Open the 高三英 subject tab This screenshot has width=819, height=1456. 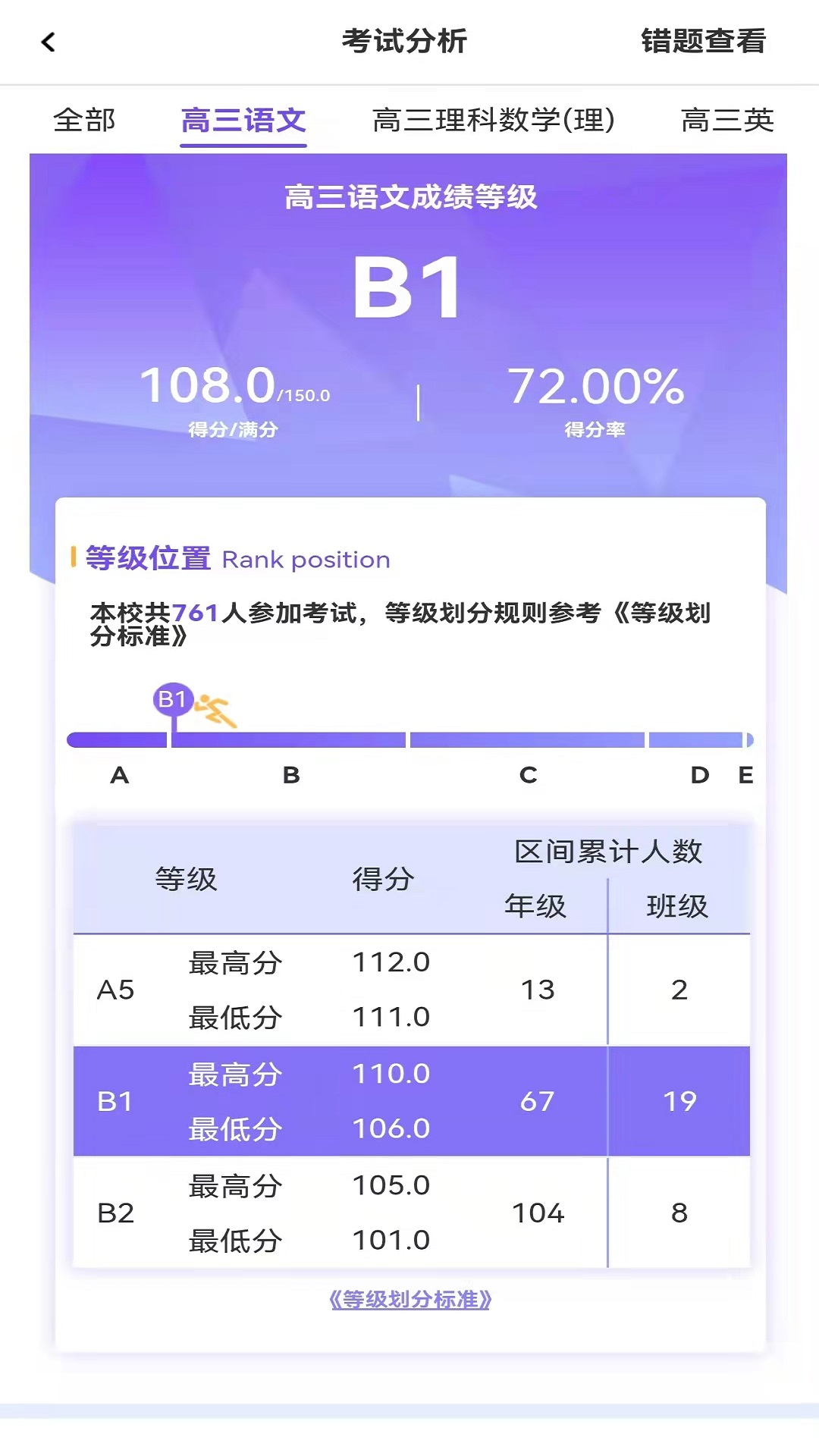point(726,119)
